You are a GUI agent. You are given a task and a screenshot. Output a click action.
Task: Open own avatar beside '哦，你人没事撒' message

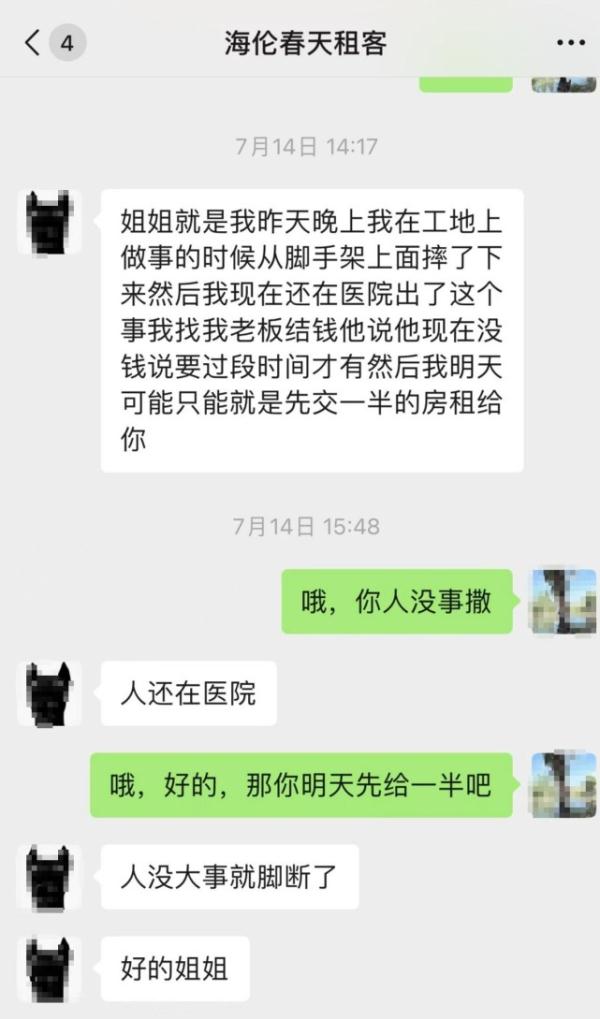pos(563,601)
